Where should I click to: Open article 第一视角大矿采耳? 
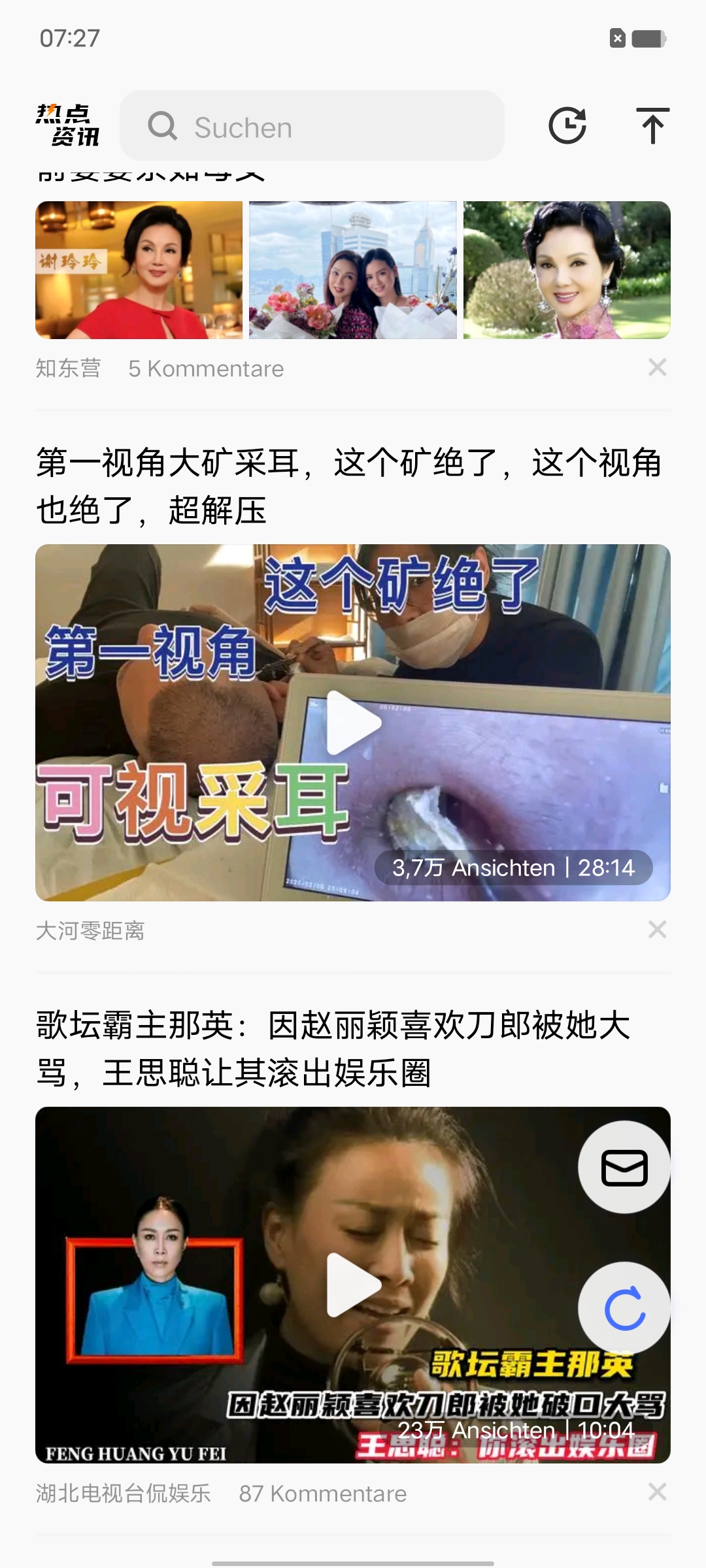coord(348,487)
